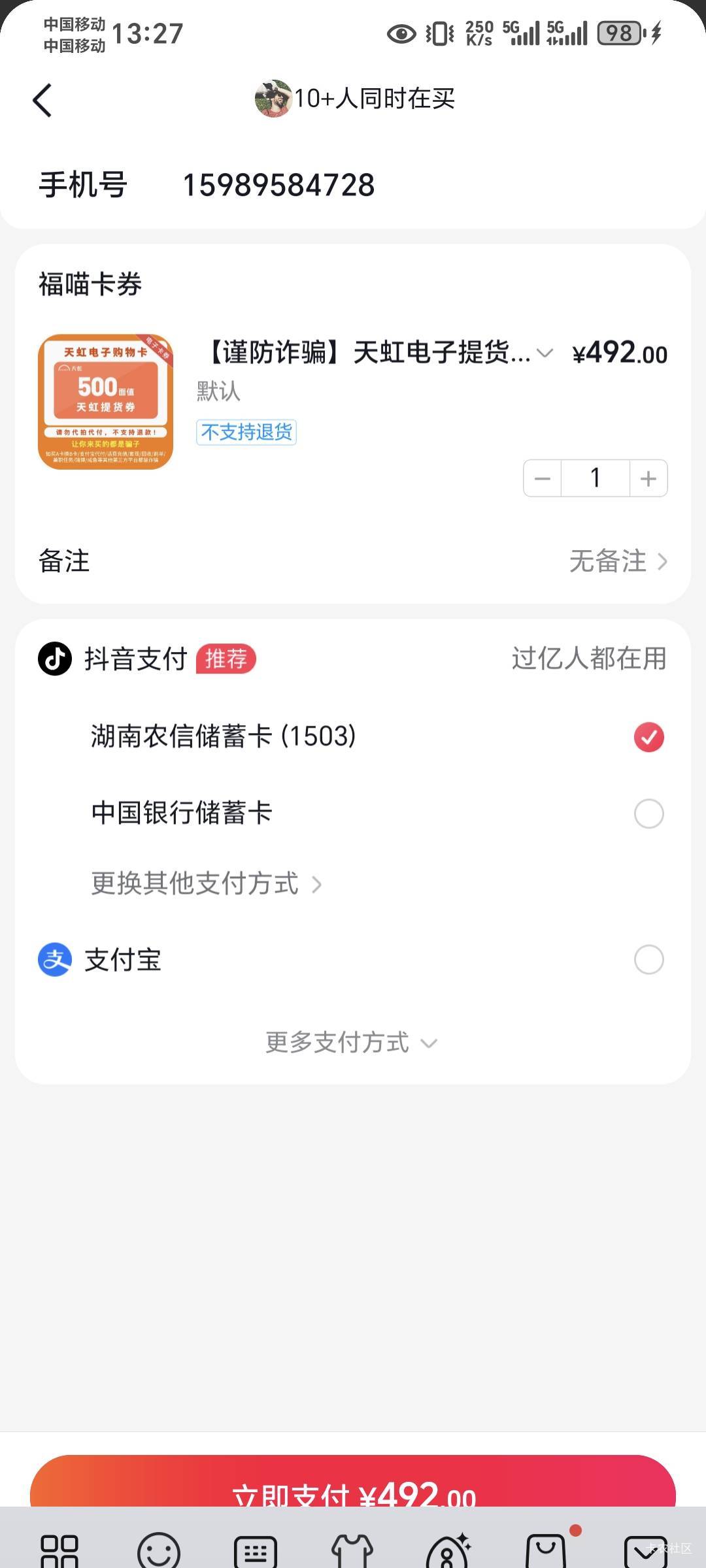The width and height of the screenshot is (706, 1568).
Task: Decrease quantity with the minus button
Action: click(x=543, y=478)
